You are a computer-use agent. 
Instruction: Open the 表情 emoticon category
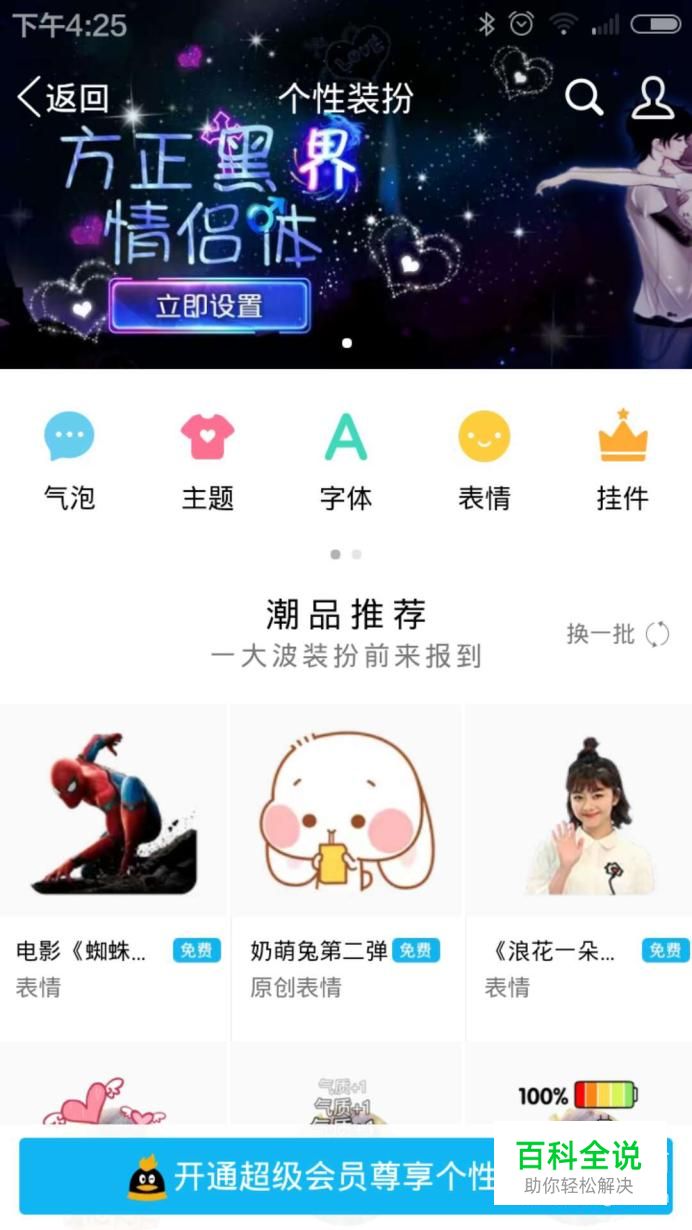[x=484, y=461]
